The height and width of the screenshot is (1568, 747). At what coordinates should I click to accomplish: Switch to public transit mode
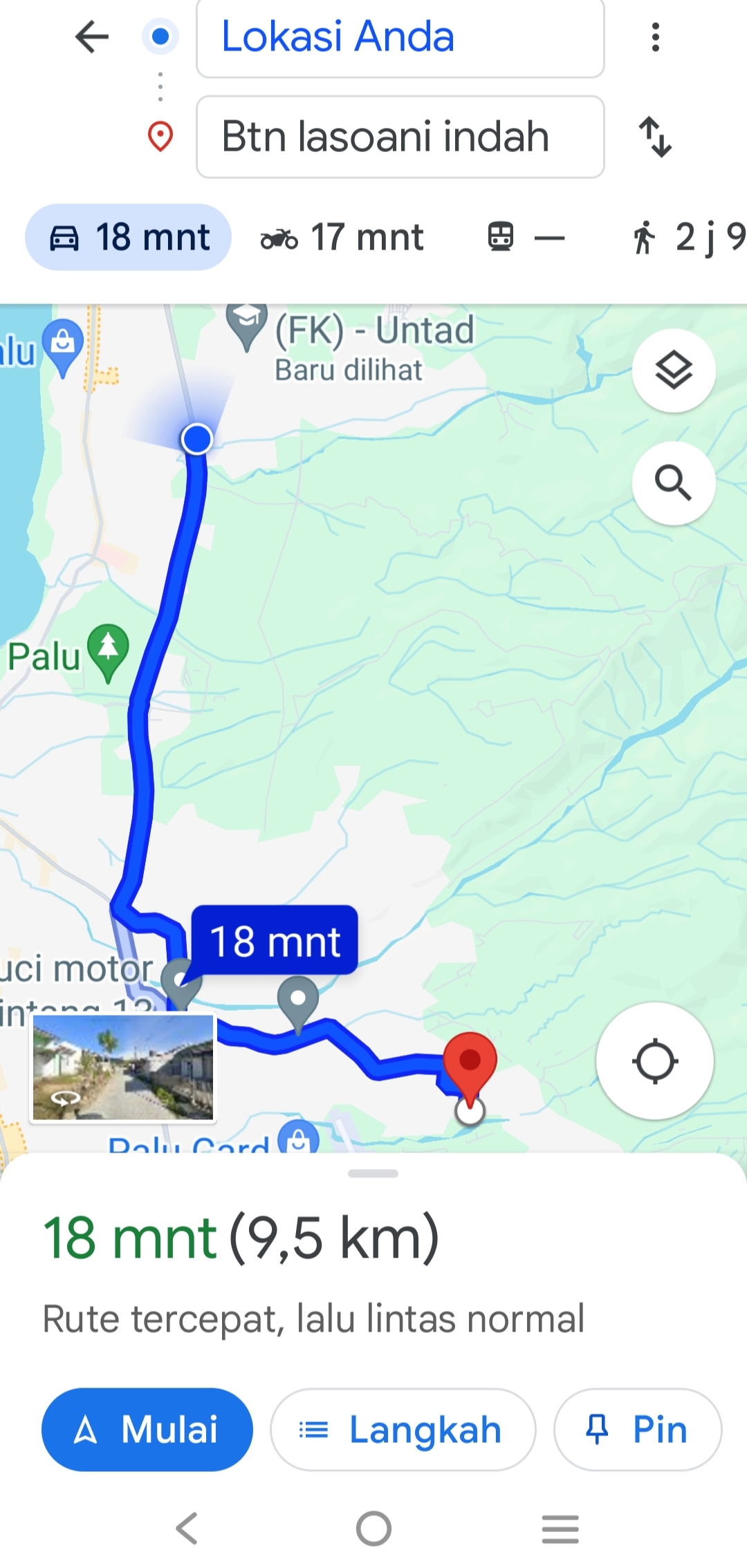point(526,238)
